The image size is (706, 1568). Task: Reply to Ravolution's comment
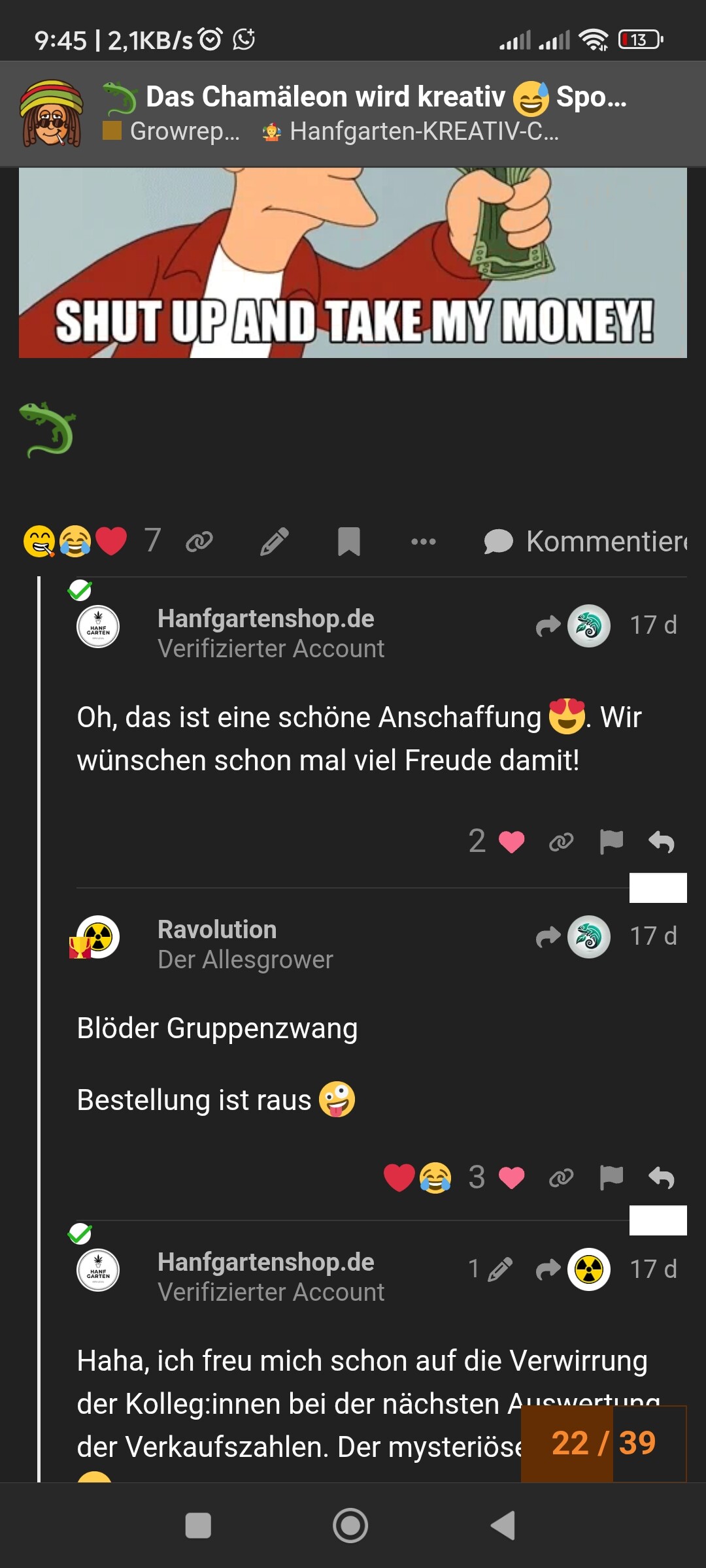(661, 1177)
